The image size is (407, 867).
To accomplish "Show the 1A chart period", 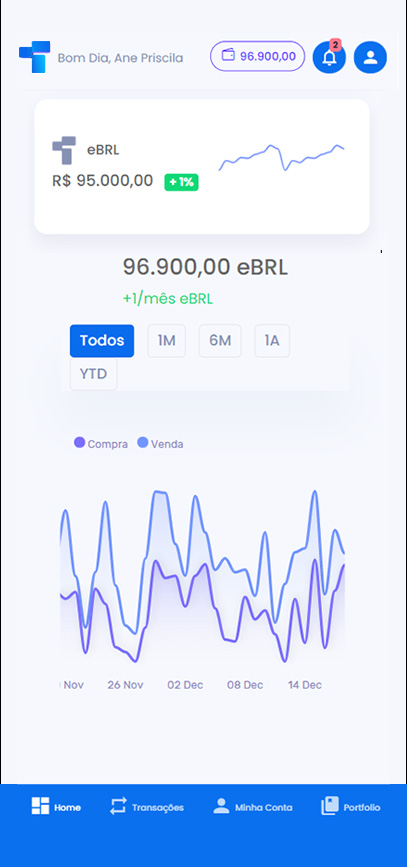I will pos(272,341).
